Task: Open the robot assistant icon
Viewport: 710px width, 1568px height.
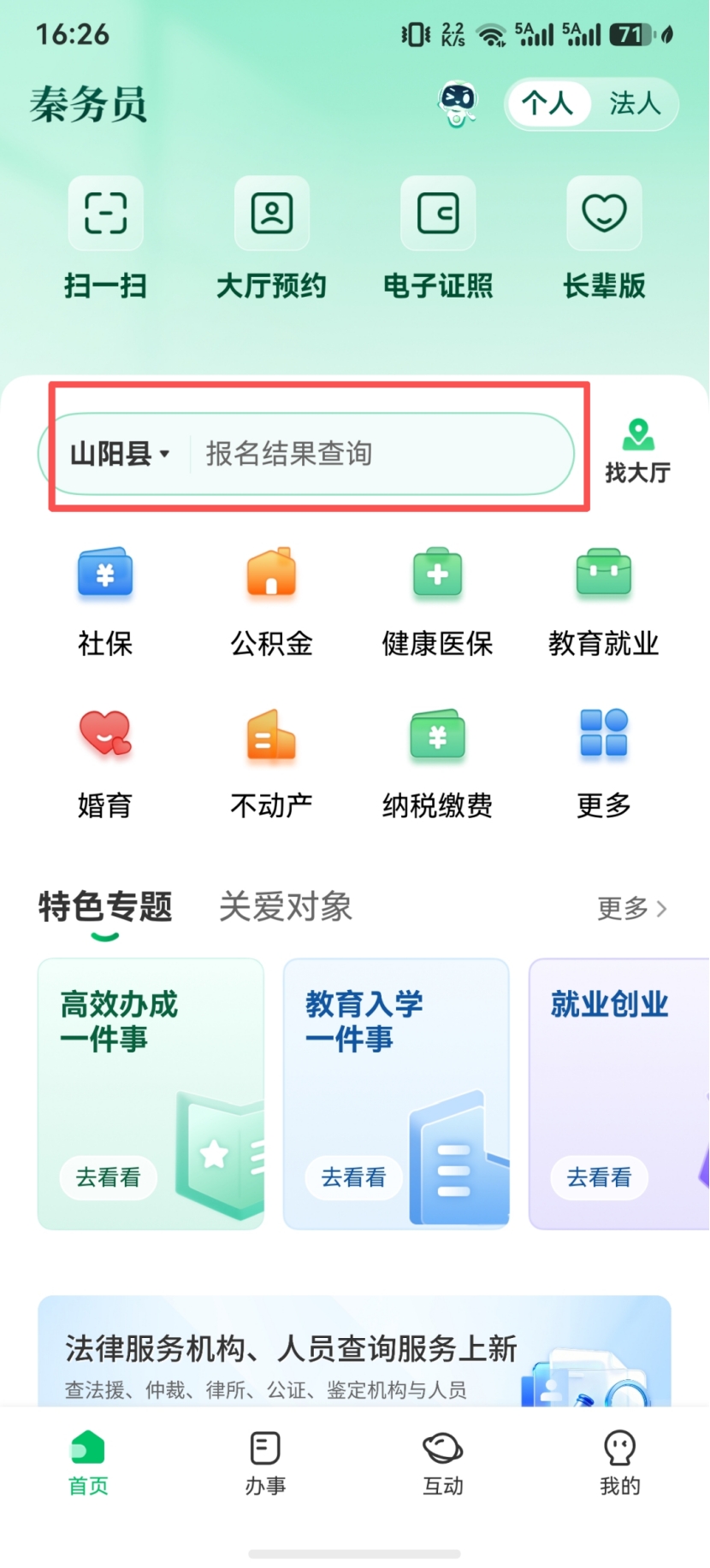Action: pyautogui.click(x=458, y=104)
